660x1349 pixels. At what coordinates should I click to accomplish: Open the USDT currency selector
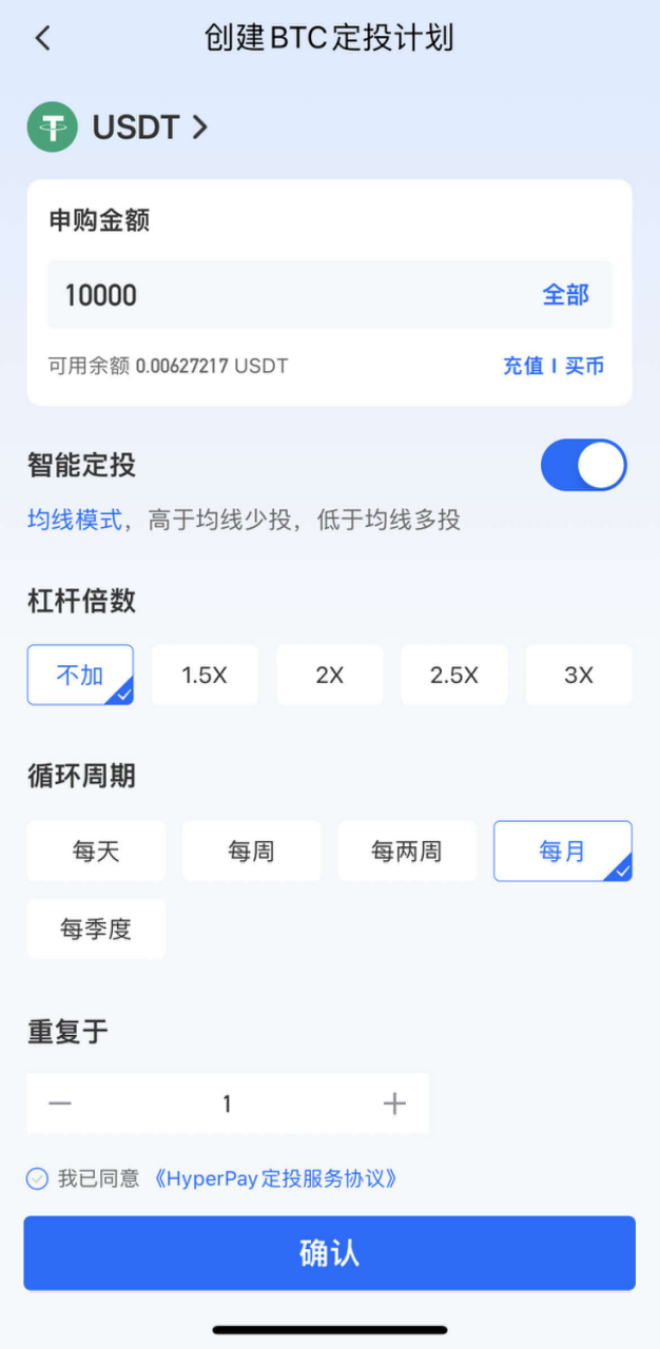pos(118,128)
